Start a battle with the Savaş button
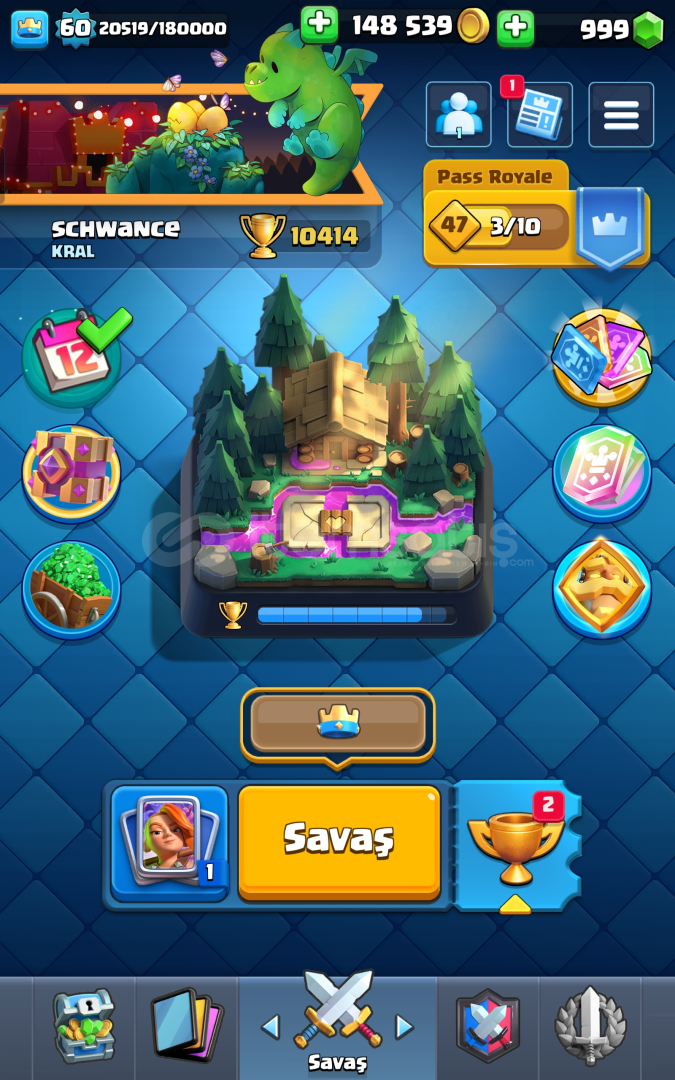The image size is (675, 1080). pos(339,840)
